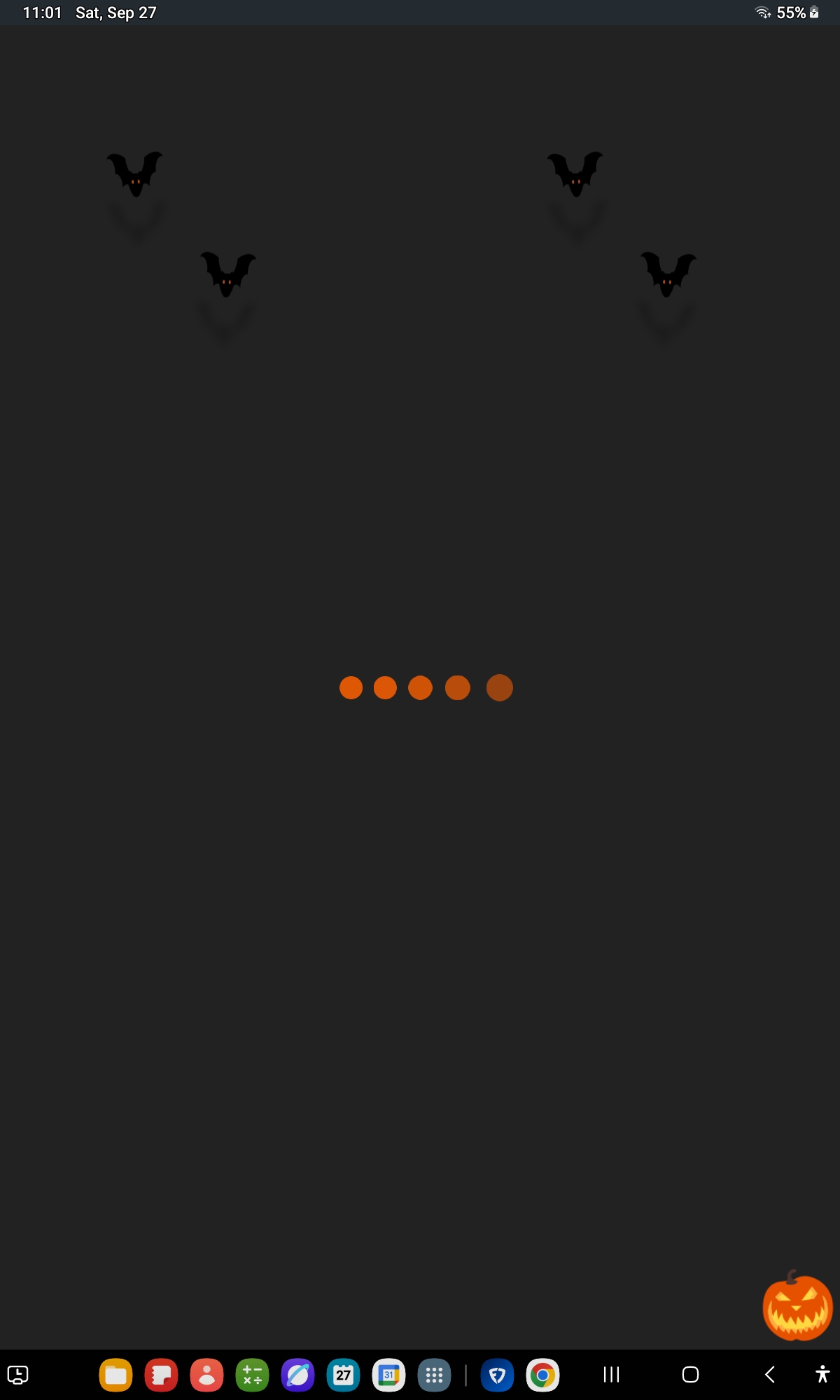
Task: Open My Files from the taskbar
Action: click(x=115, y=1375)
